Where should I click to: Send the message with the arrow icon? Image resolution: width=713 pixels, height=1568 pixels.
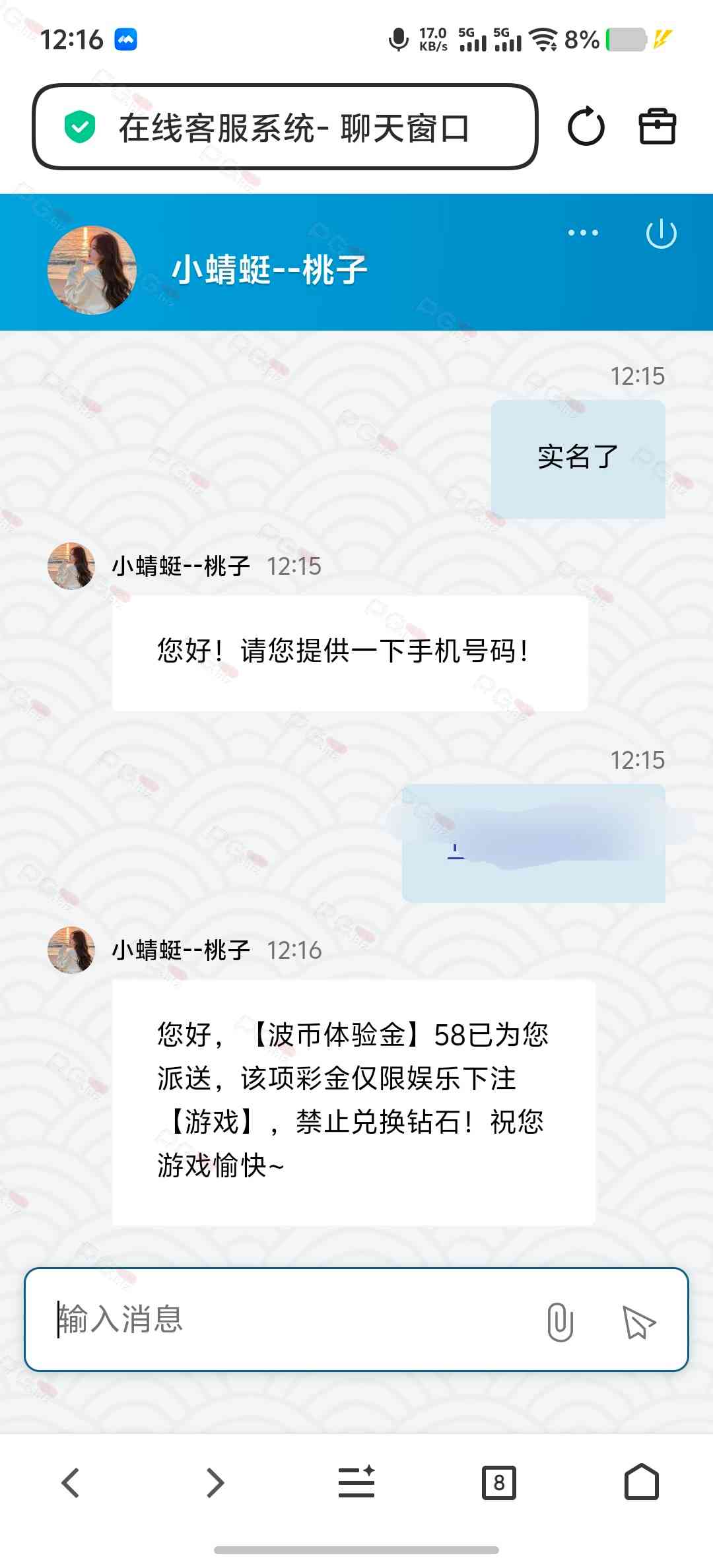tap(638, 1321)
